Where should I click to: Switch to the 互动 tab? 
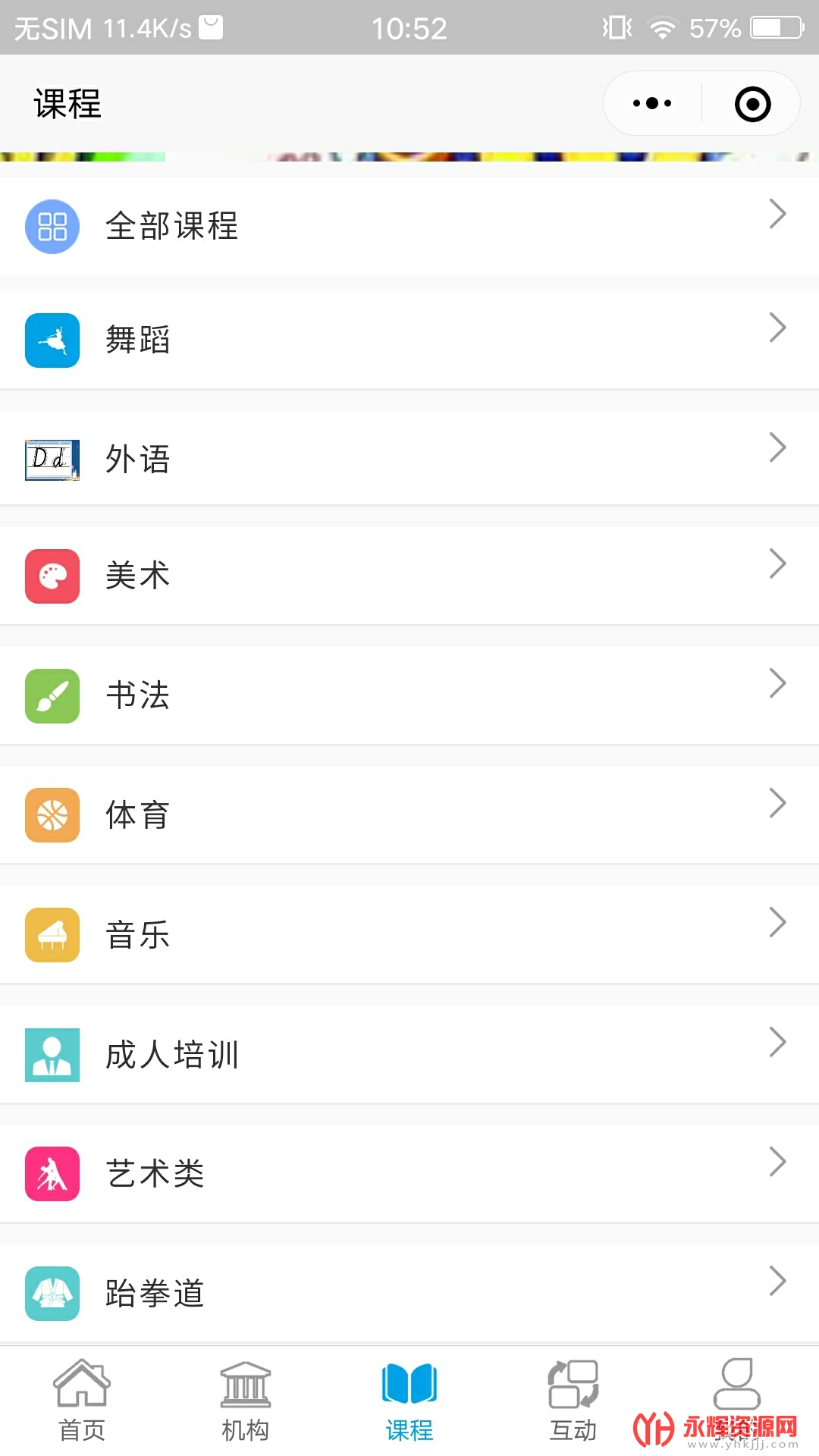573,1401
